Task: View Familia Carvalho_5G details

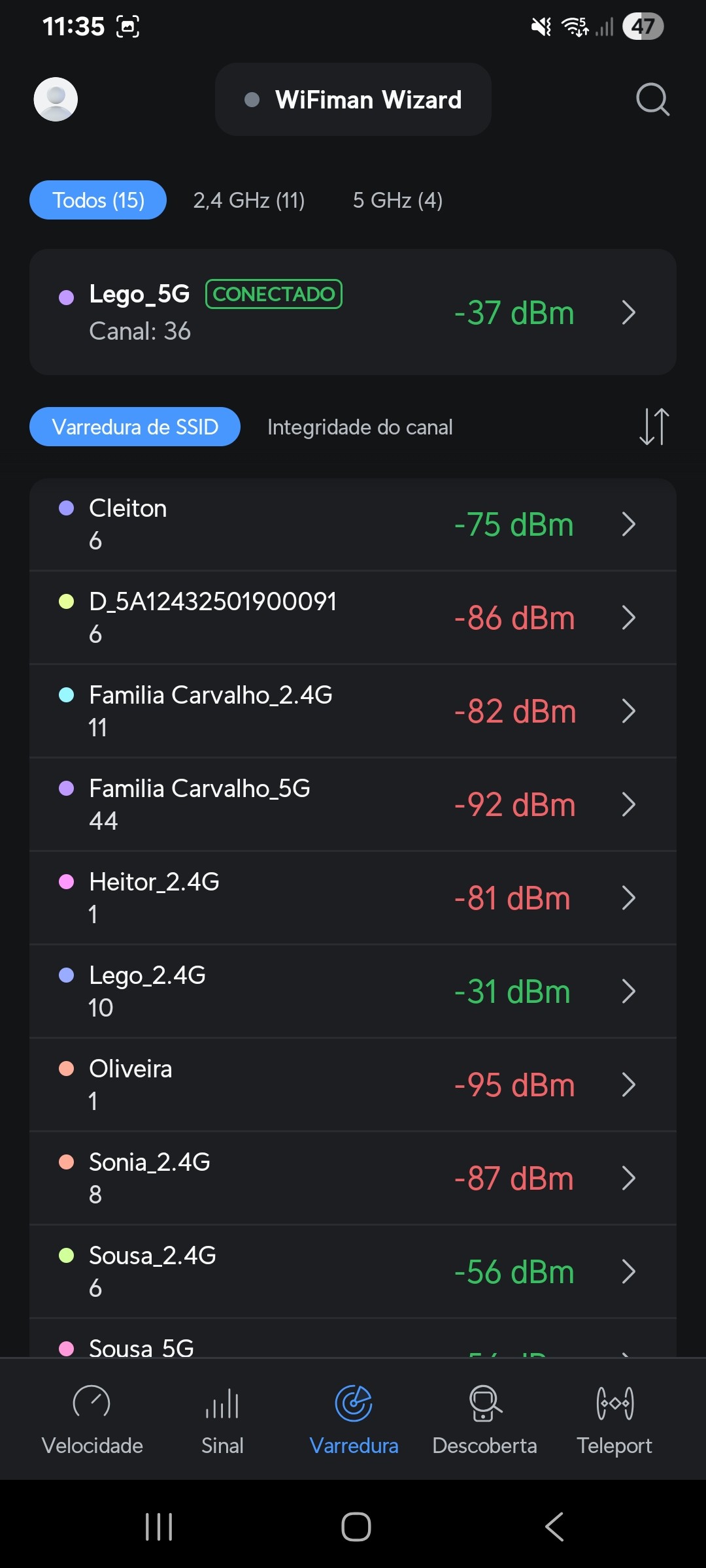Action: click(353, 804)
